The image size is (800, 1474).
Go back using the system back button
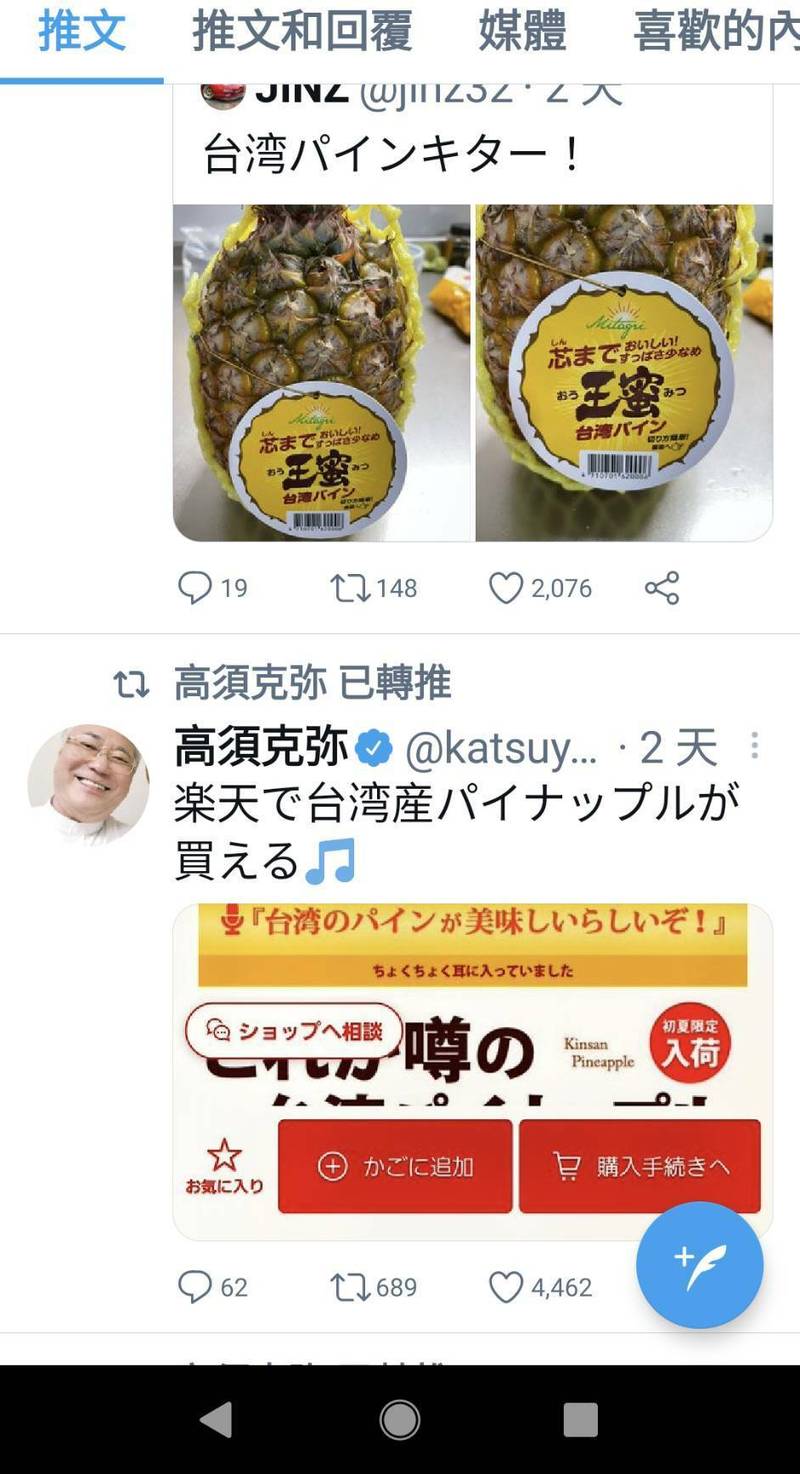[217, 1419]
